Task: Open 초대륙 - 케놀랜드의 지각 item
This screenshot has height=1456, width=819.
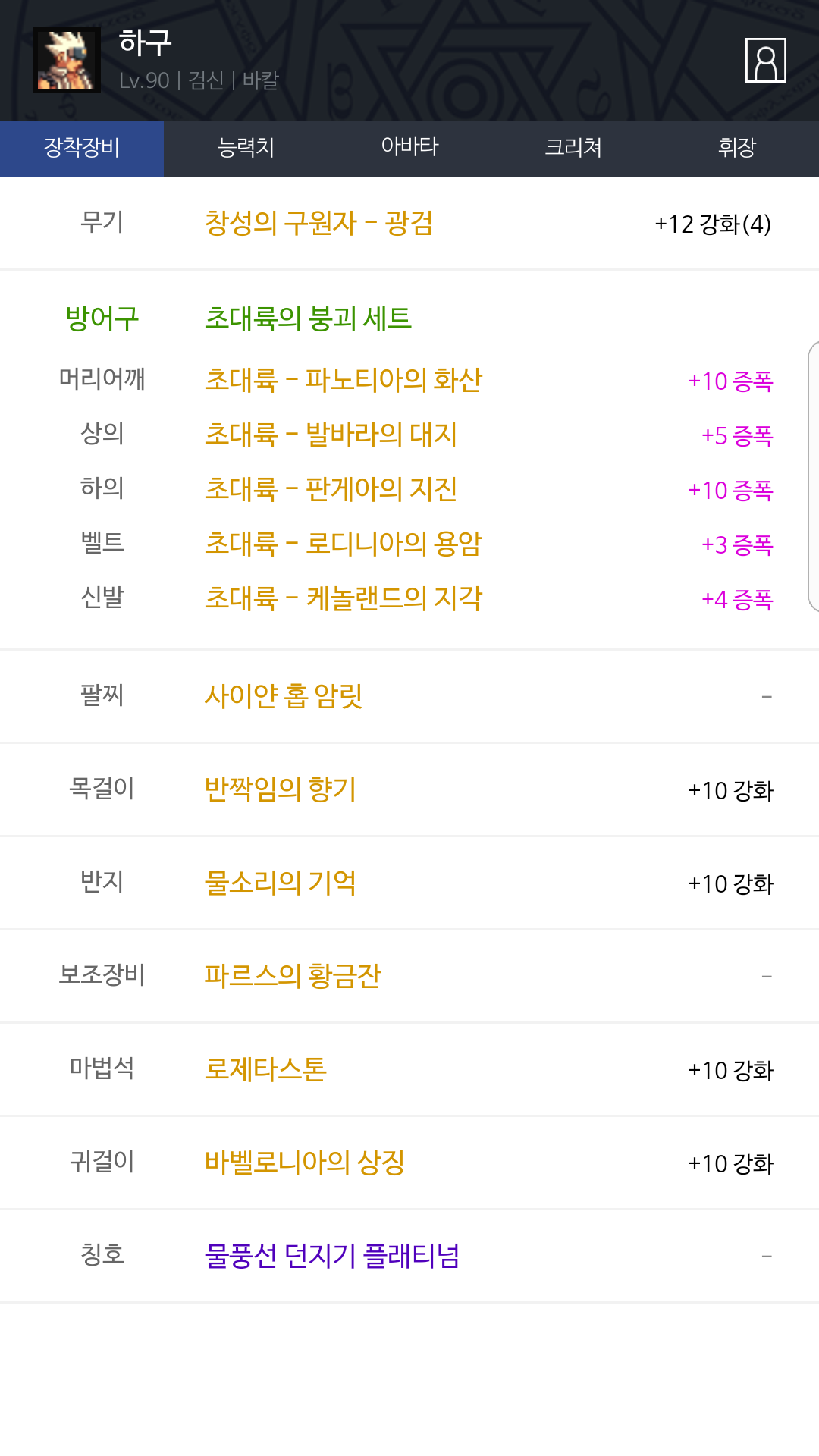Action: point(344,598)
